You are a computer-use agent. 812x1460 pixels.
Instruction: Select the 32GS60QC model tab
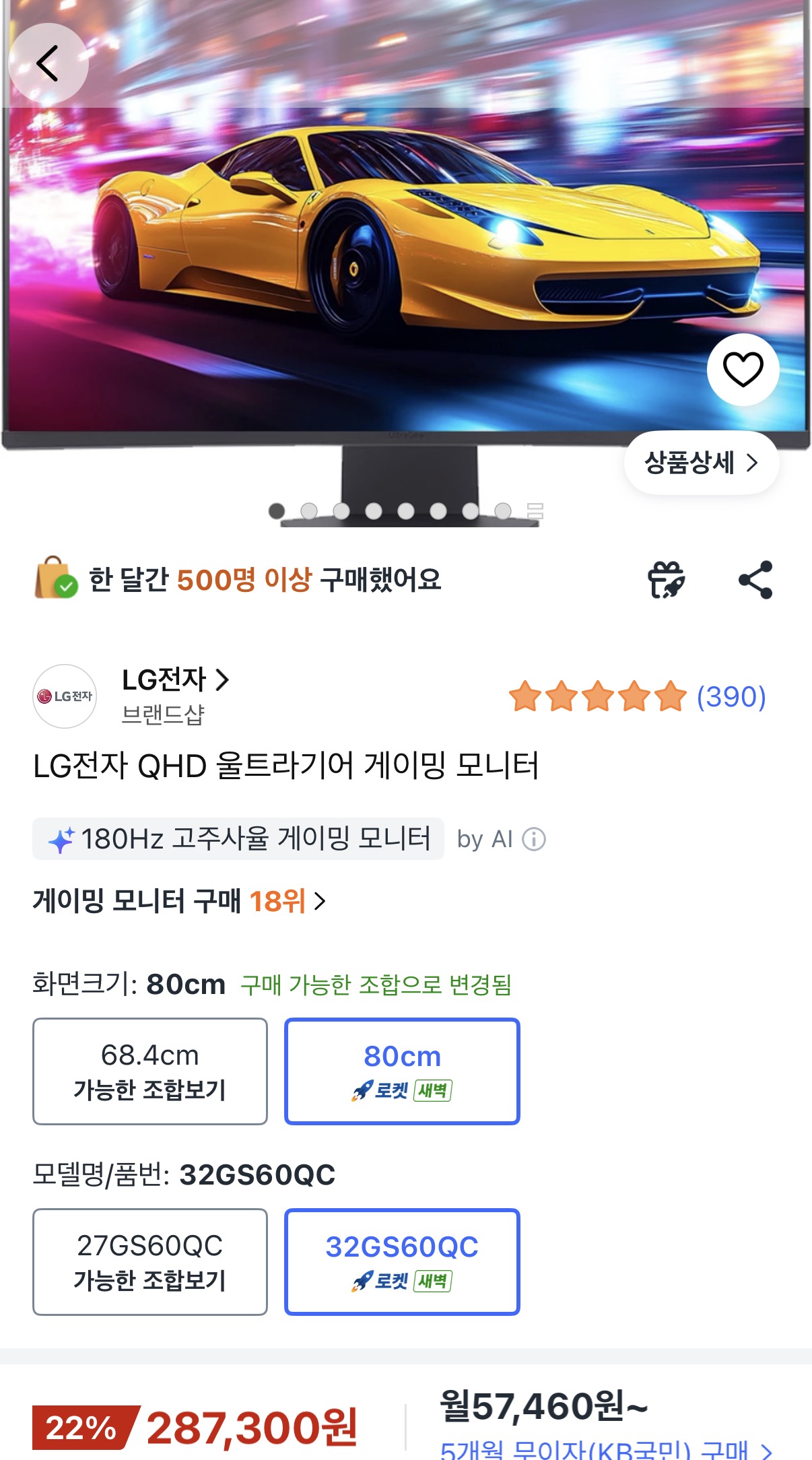point(402,1262)
